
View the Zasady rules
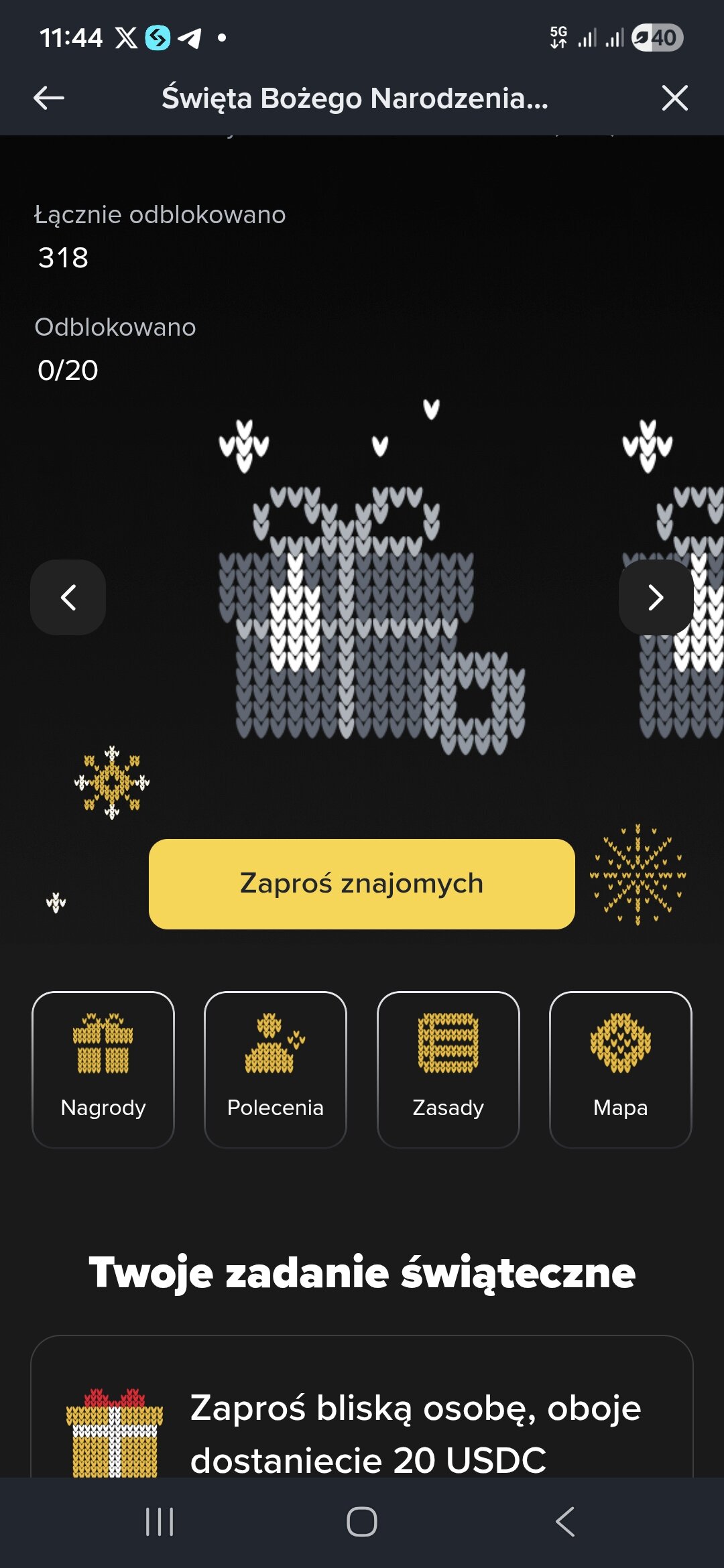[448, 1069]
